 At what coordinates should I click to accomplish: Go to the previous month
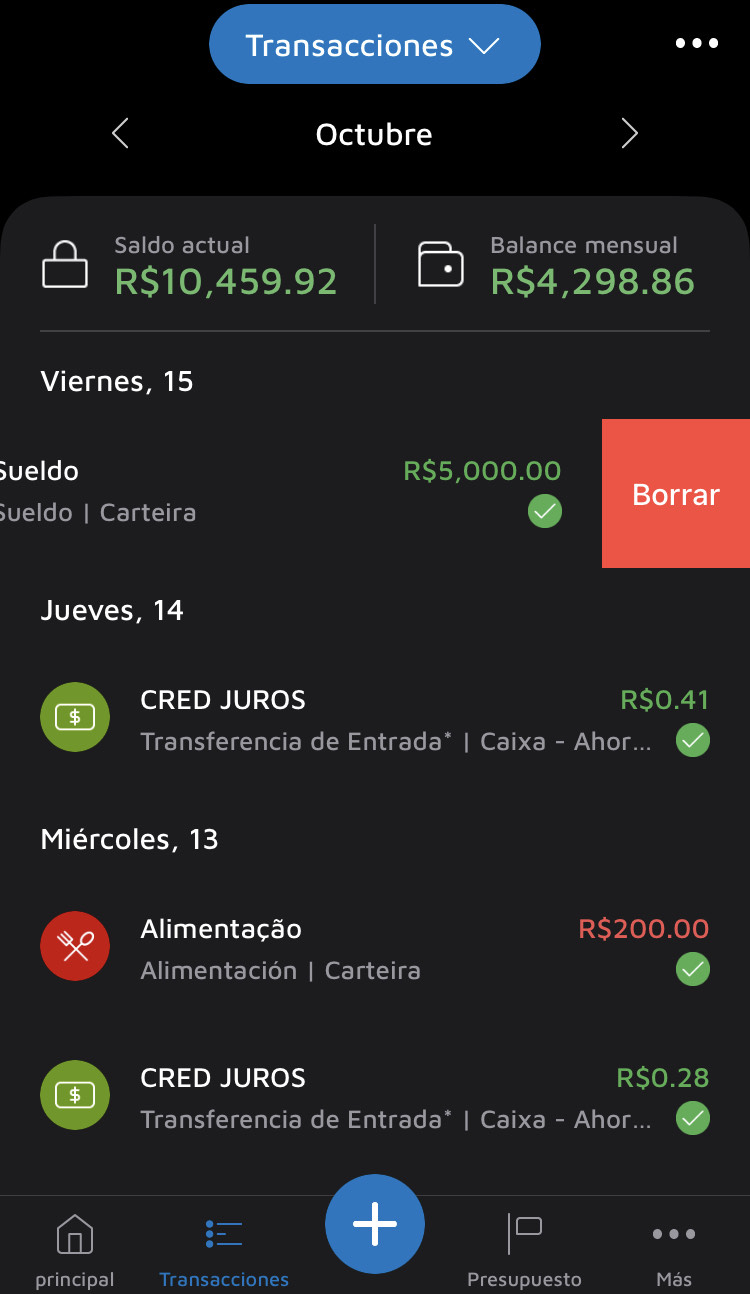[x=121, y=134]
